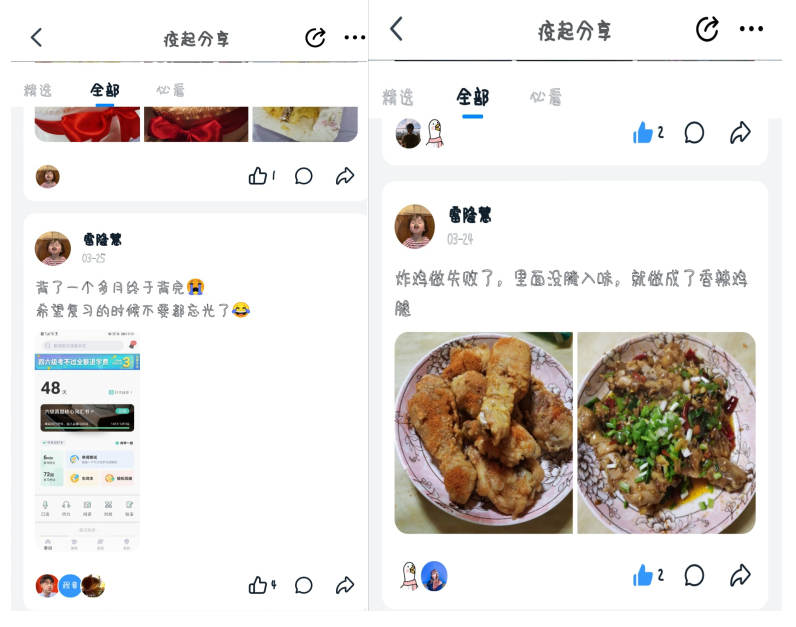Viewport: 796px width, 627px height.
Task: Like the post showing one like
Action: coord(258,176)
